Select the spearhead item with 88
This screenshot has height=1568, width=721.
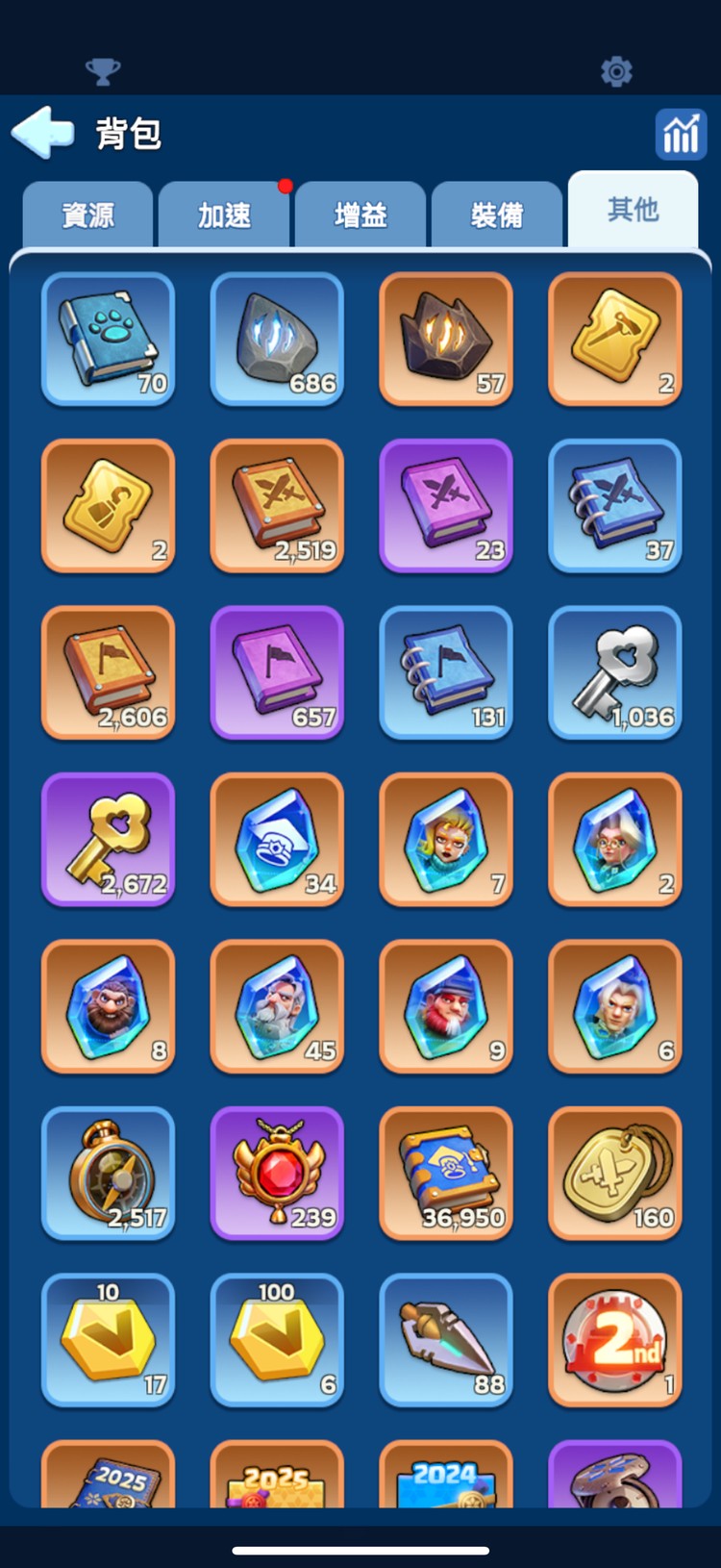point(446,1340)
